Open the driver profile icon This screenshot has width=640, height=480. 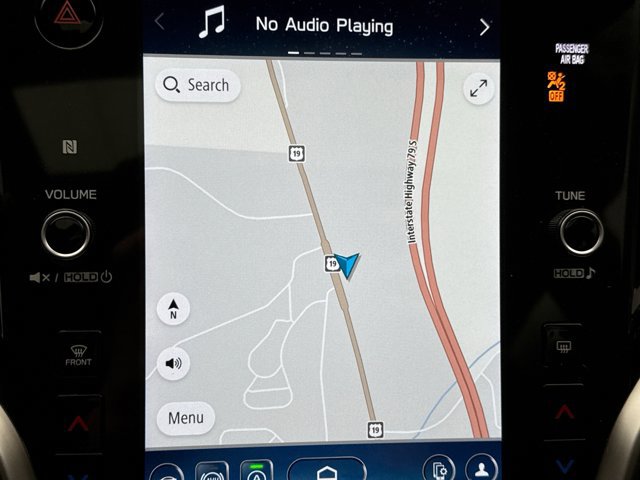(x=484, y=469)
